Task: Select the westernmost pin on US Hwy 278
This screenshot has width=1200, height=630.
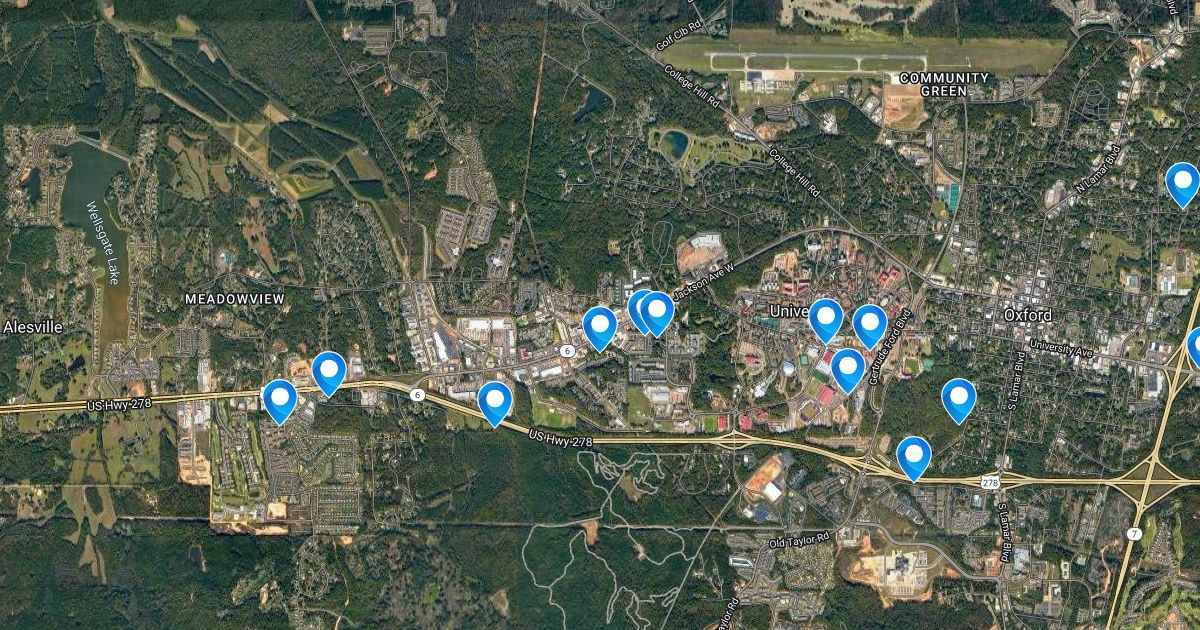Action: click(x=280, y=400)
